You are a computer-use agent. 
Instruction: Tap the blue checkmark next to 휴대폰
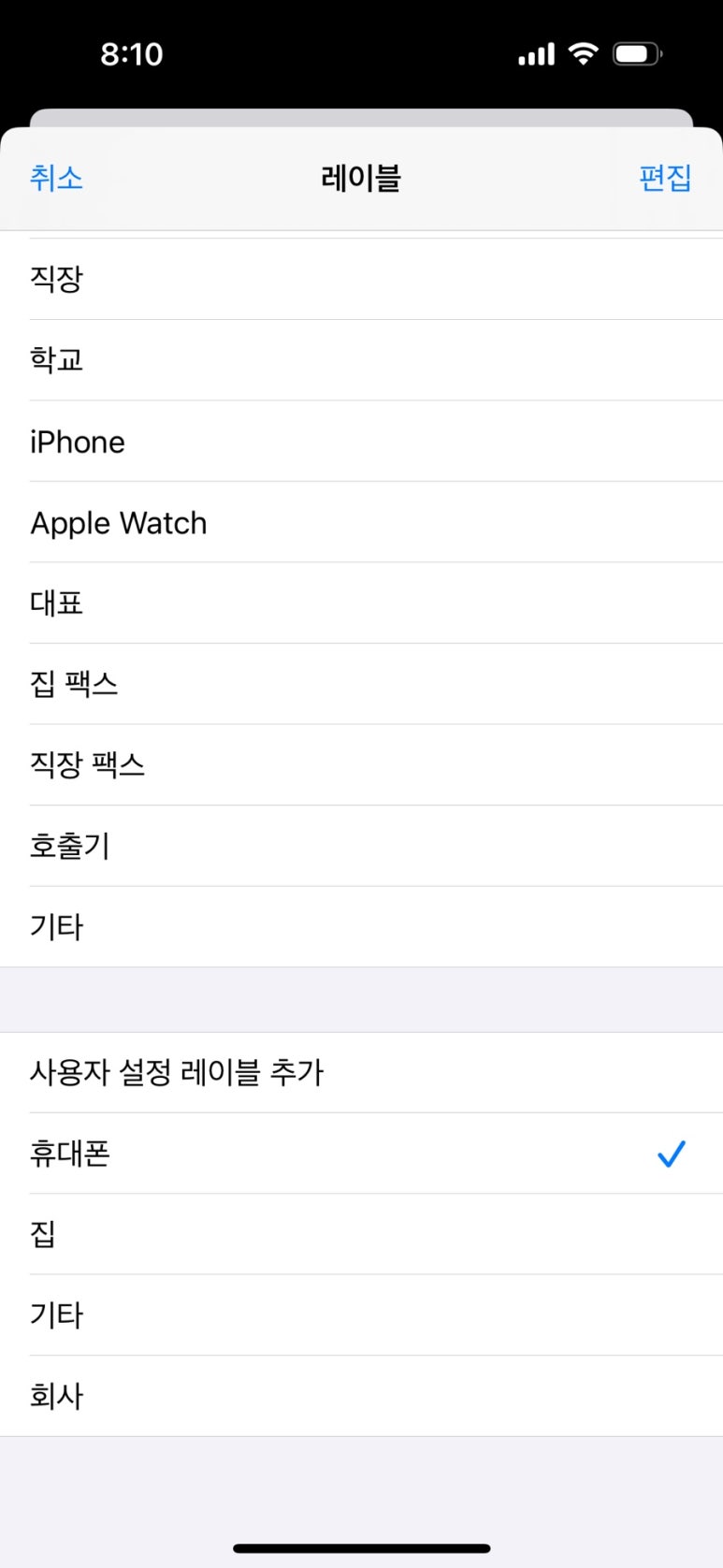pyautogui.click(x=672, y=1154)
